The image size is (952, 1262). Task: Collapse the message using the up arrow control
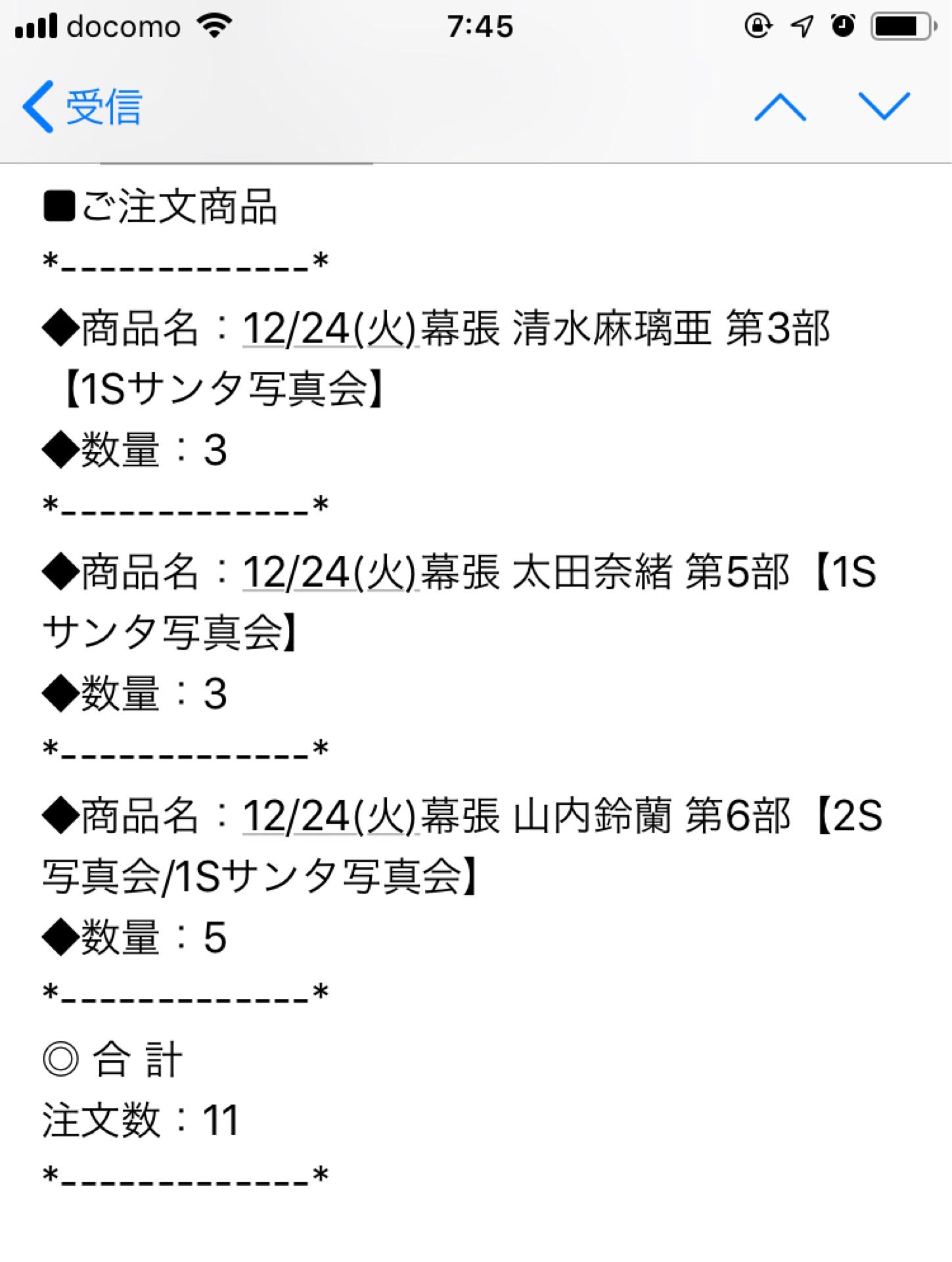(x=782, y=105)
